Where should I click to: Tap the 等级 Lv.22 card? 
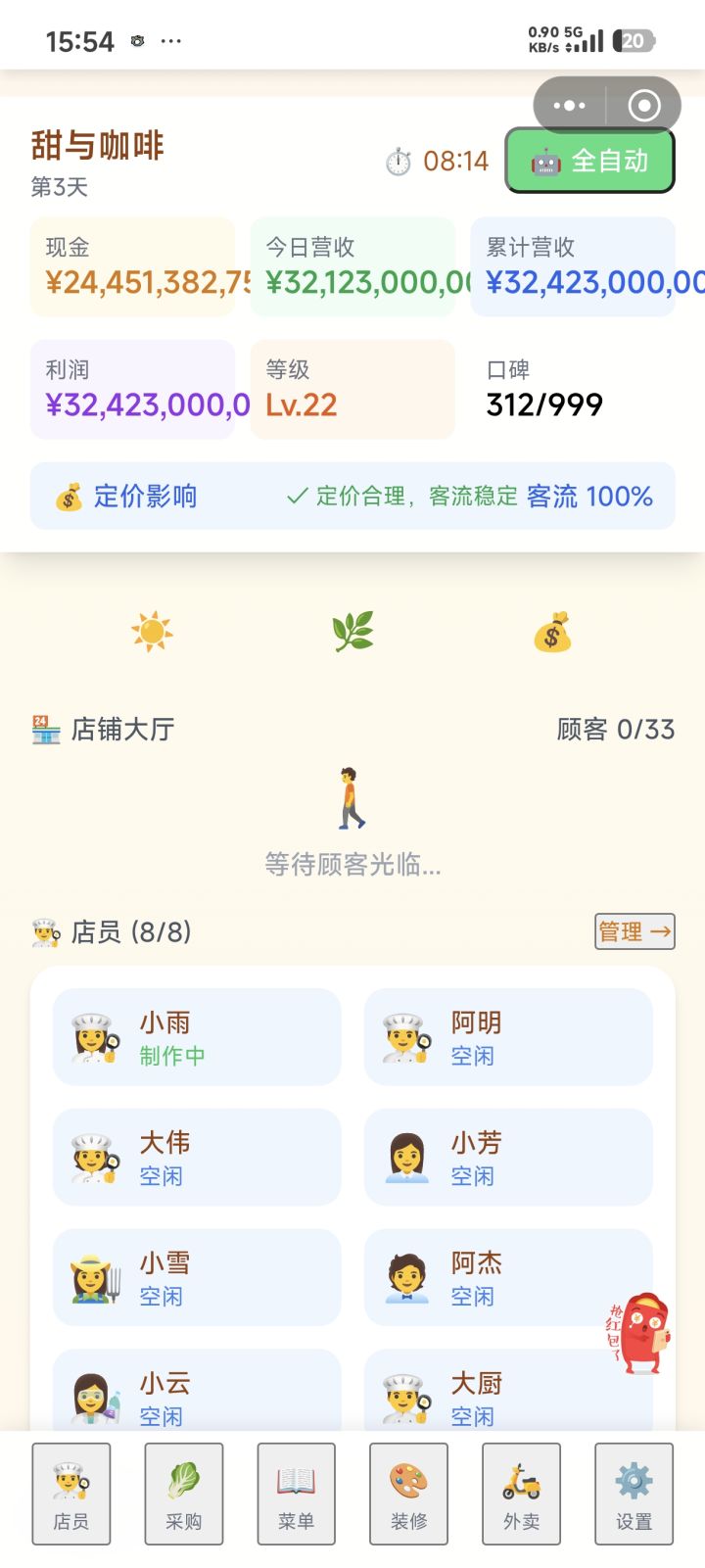[x=352, y=389]
